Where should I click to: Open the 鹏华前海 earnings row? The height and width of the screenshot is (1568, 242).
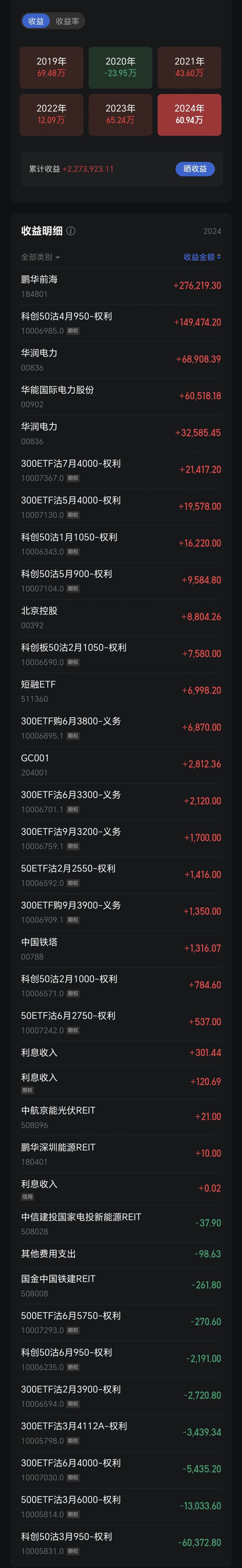pos(121,286)
